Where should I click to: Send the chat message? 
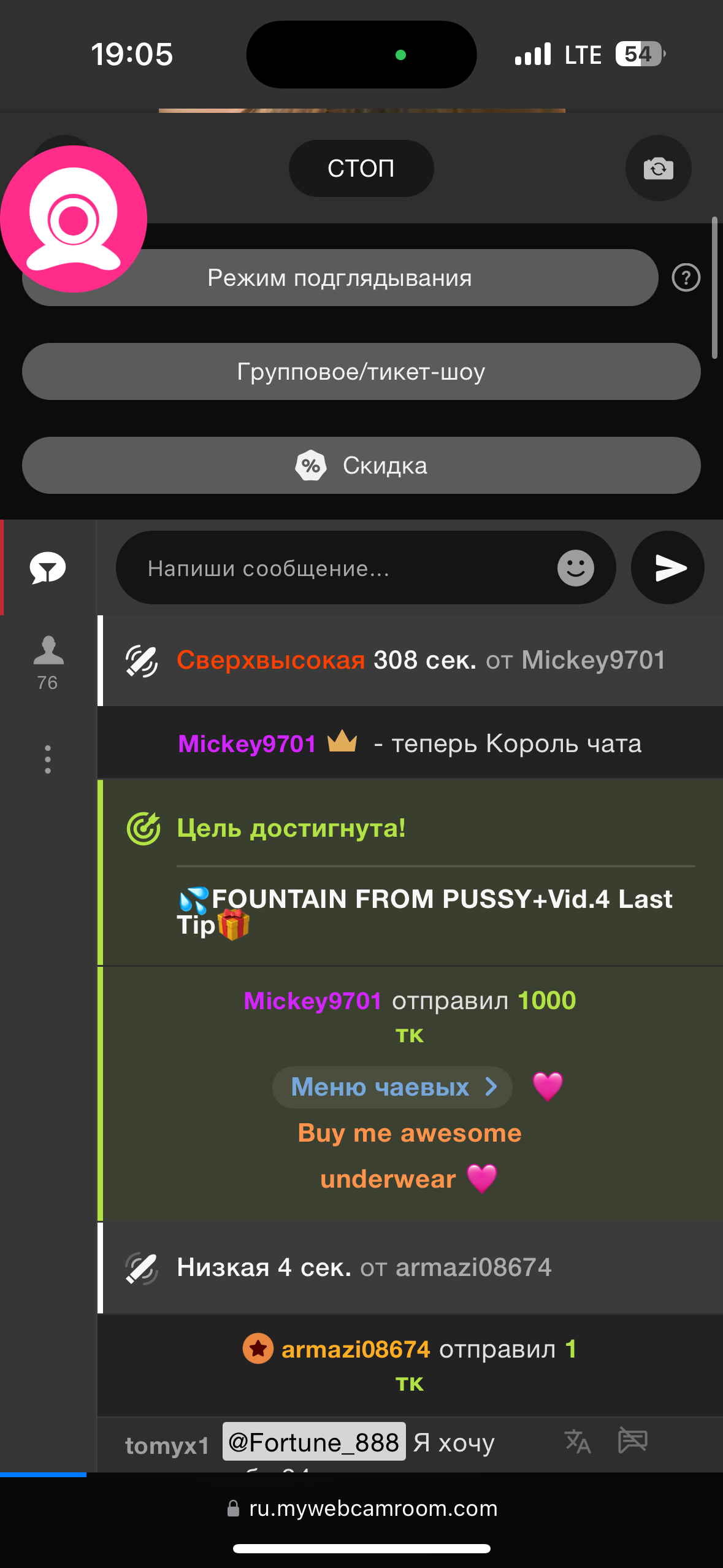tap(668, 568)
